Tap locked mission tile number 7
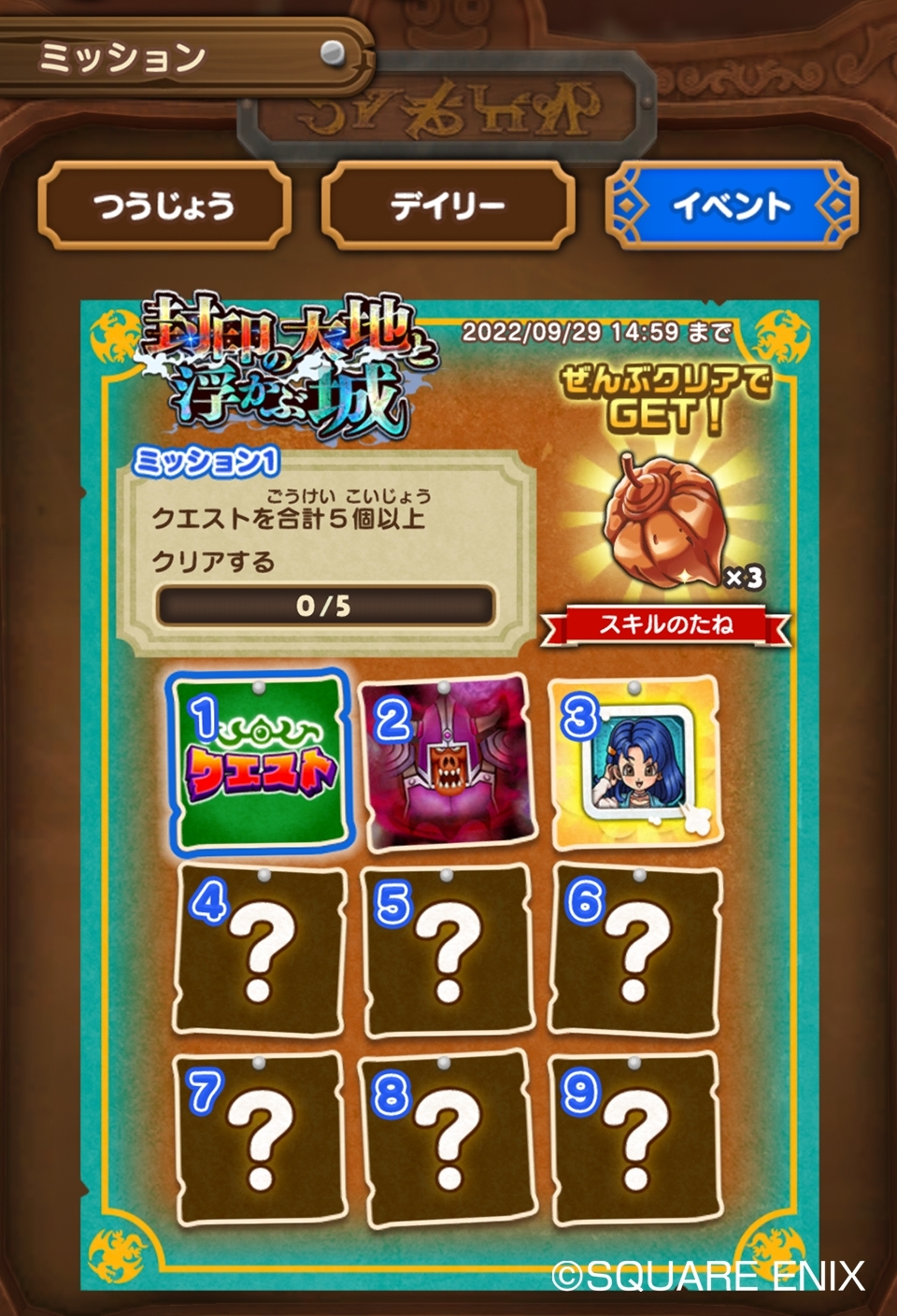The height and width of the screenshot is (1316, 897). [260, 1137]
